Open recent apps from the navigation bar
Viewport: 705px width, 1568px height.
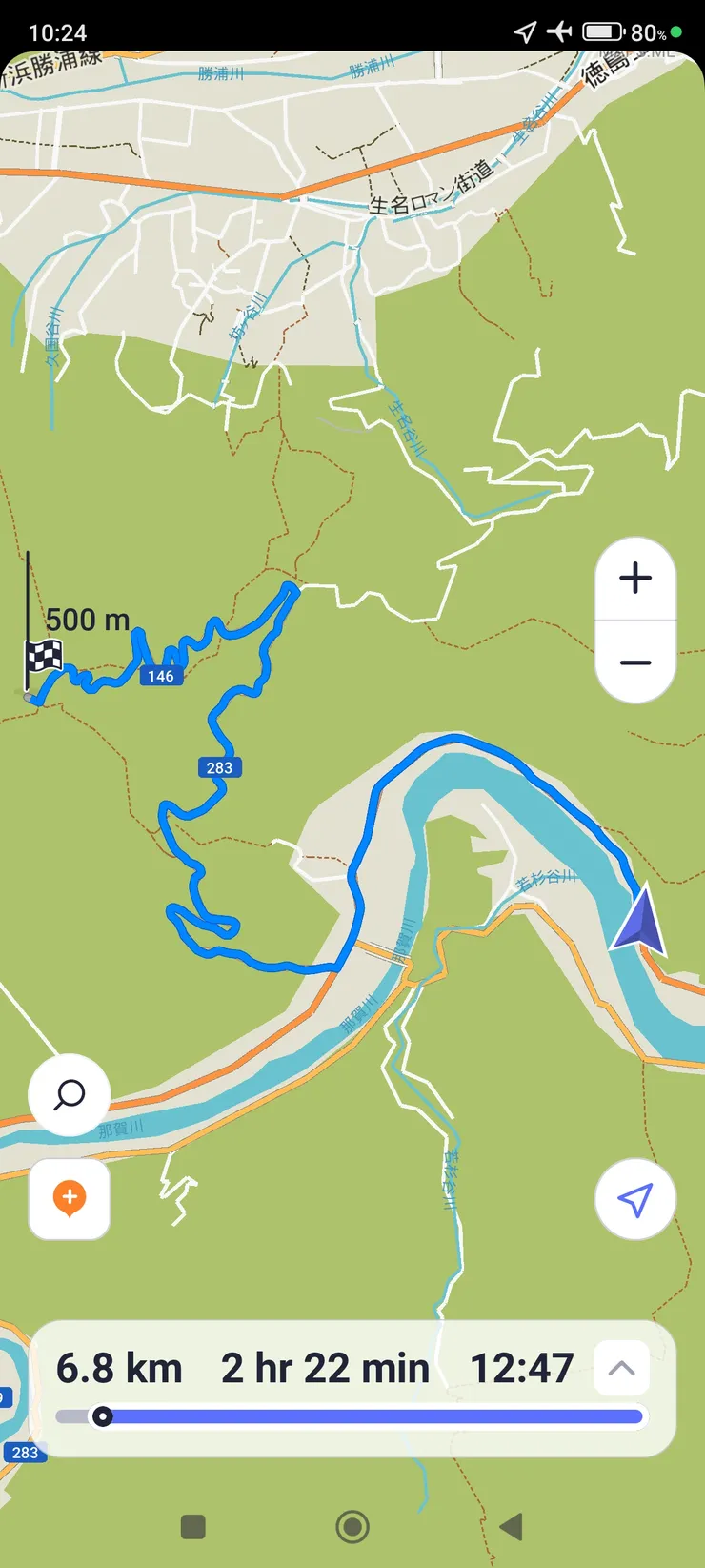coord(193,1527)
